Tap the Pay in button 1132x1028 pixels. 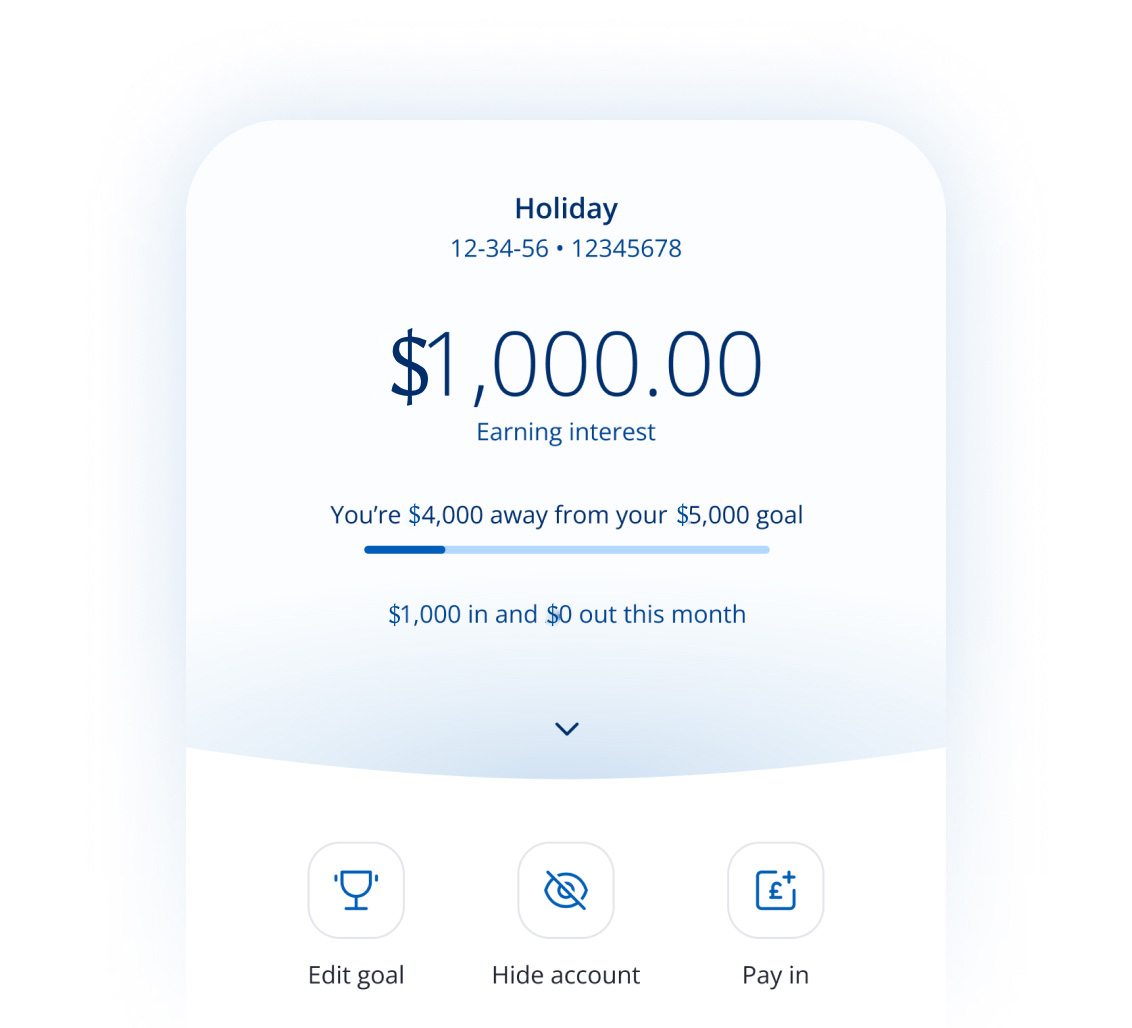pyautogui.click(x=776, y=890)
